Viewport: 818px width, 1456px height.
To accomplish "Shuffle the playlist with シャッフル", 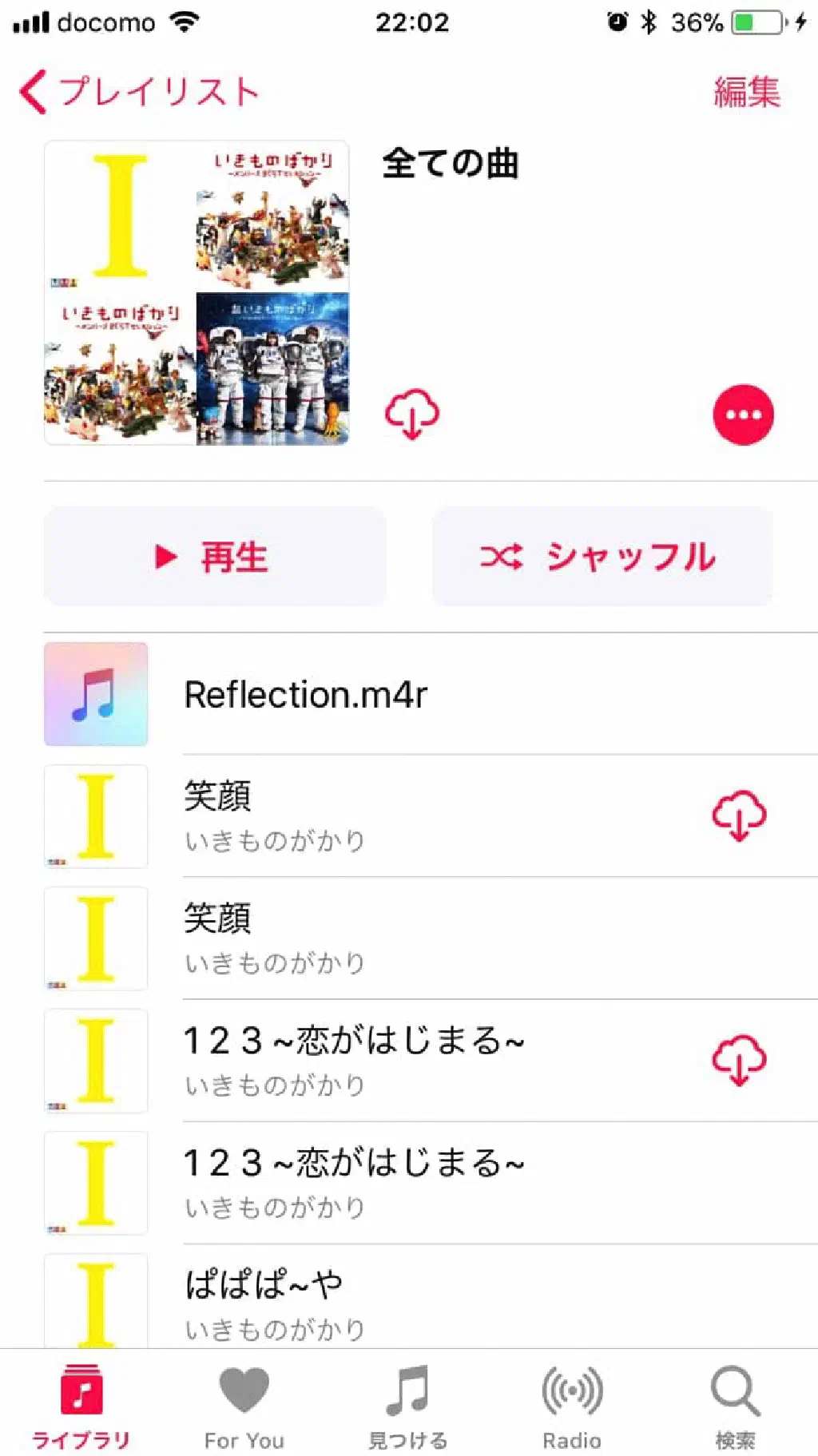I will (x=602, y=557).
